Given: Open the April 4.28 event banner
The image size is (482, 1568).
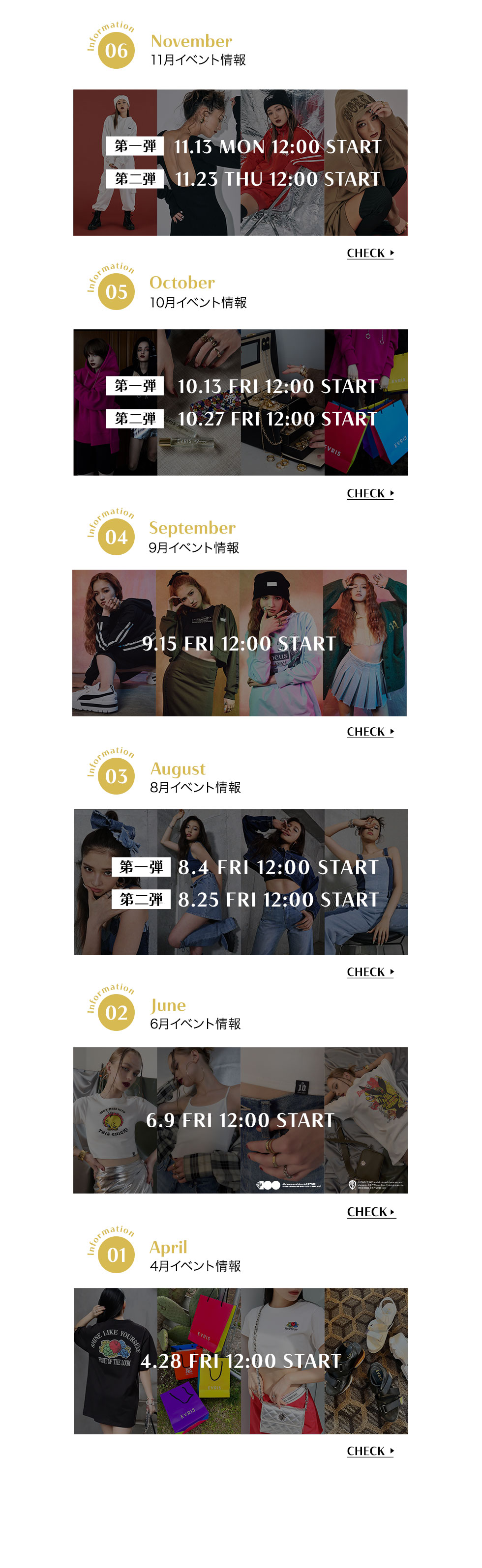Looking at the screenshot, I should [240, 1361].
